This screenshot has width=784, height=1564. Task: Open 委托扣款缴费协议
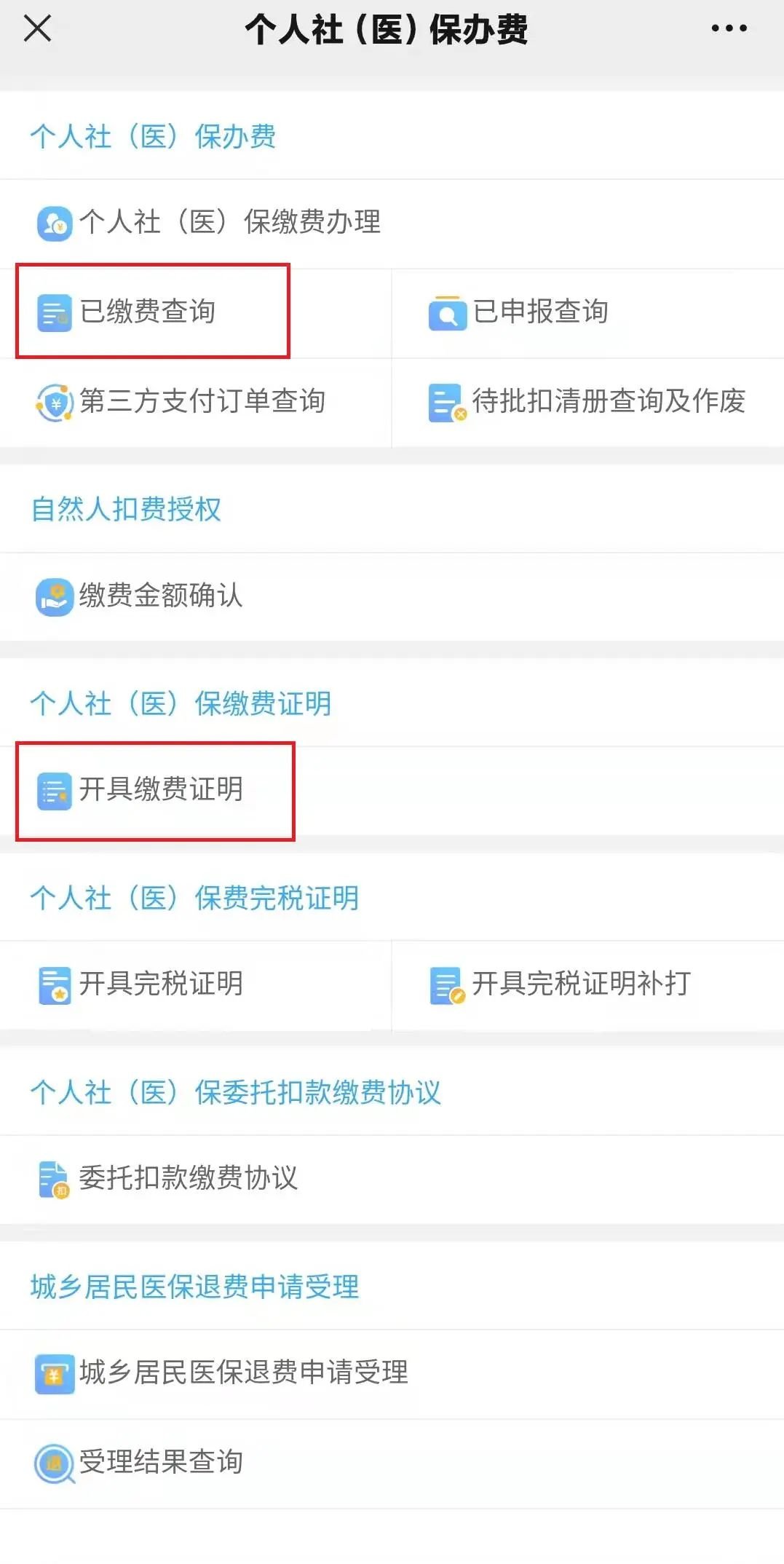coord(188,1178)
